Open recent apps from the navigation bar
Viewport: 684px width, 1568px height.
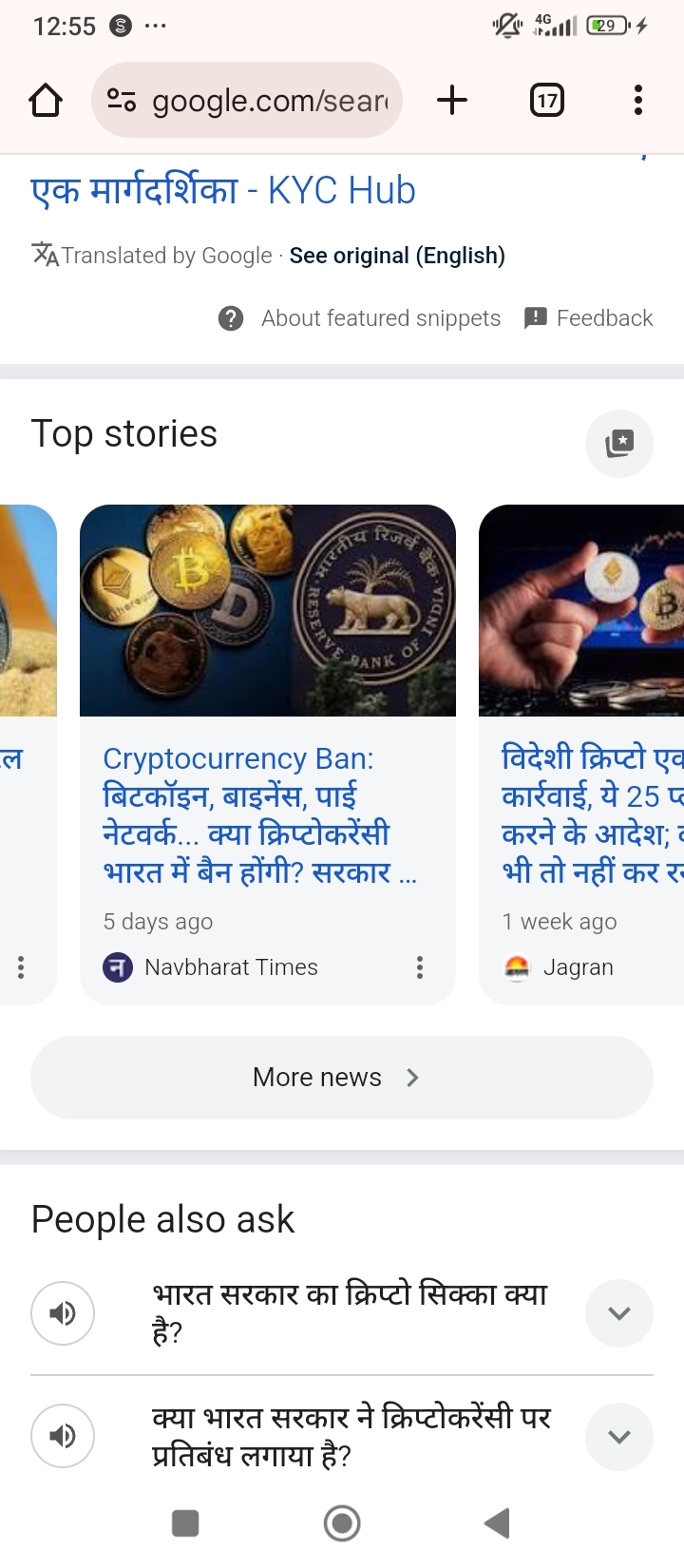click(x=185, y=1523)
